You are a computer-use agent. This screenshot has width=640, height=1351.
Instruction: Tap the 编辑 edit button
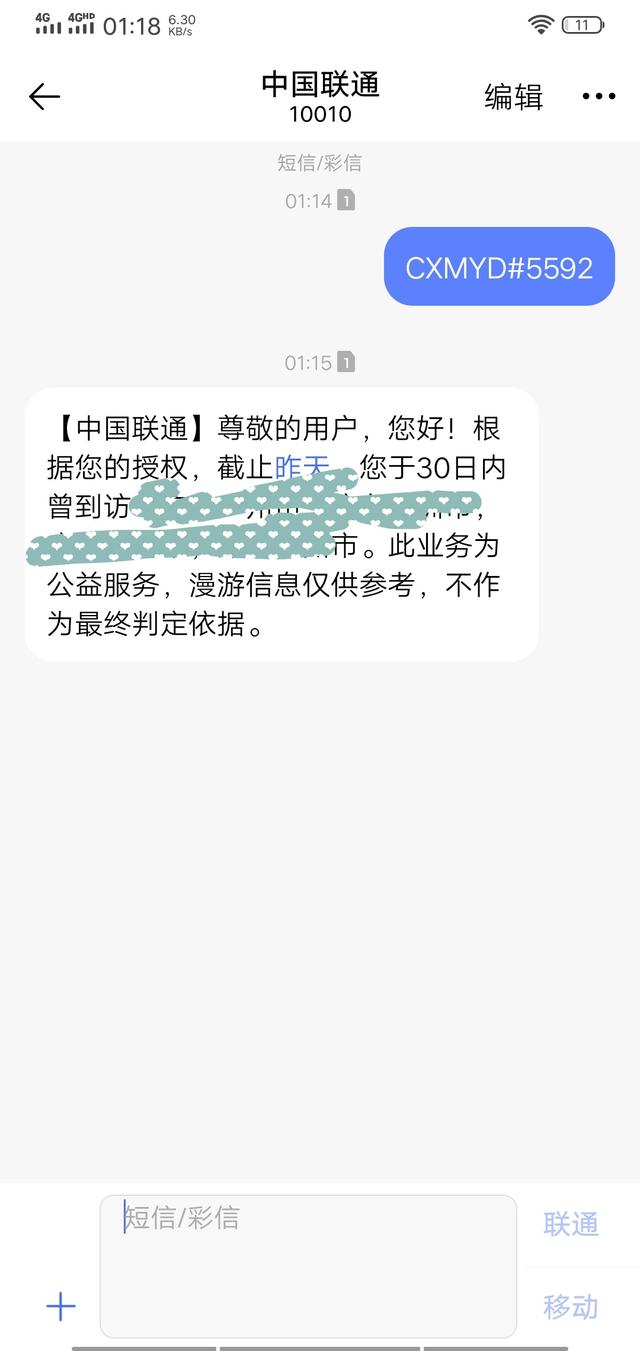pyautogui.click(x=513, y=97)
